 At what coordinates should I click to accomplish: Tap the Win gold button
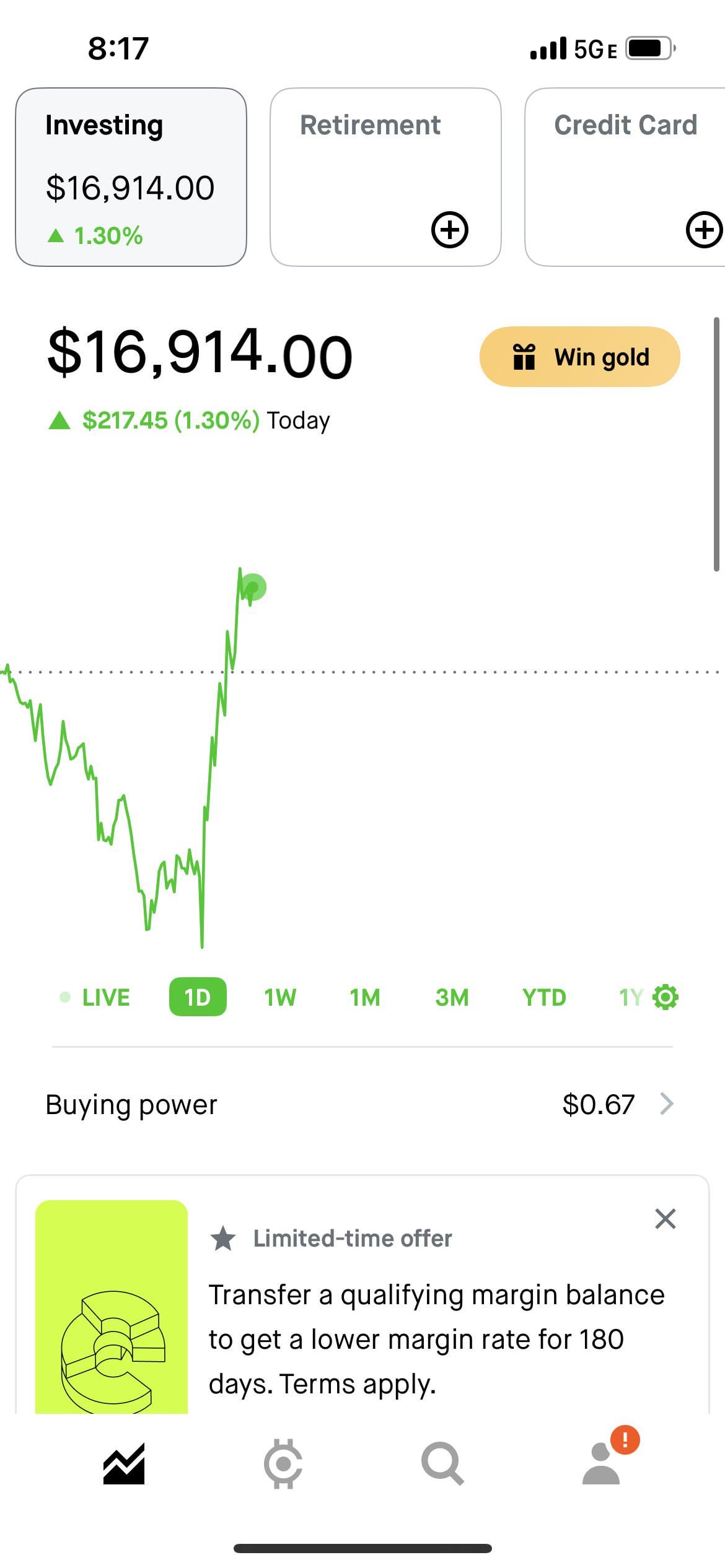coord(579,357)
